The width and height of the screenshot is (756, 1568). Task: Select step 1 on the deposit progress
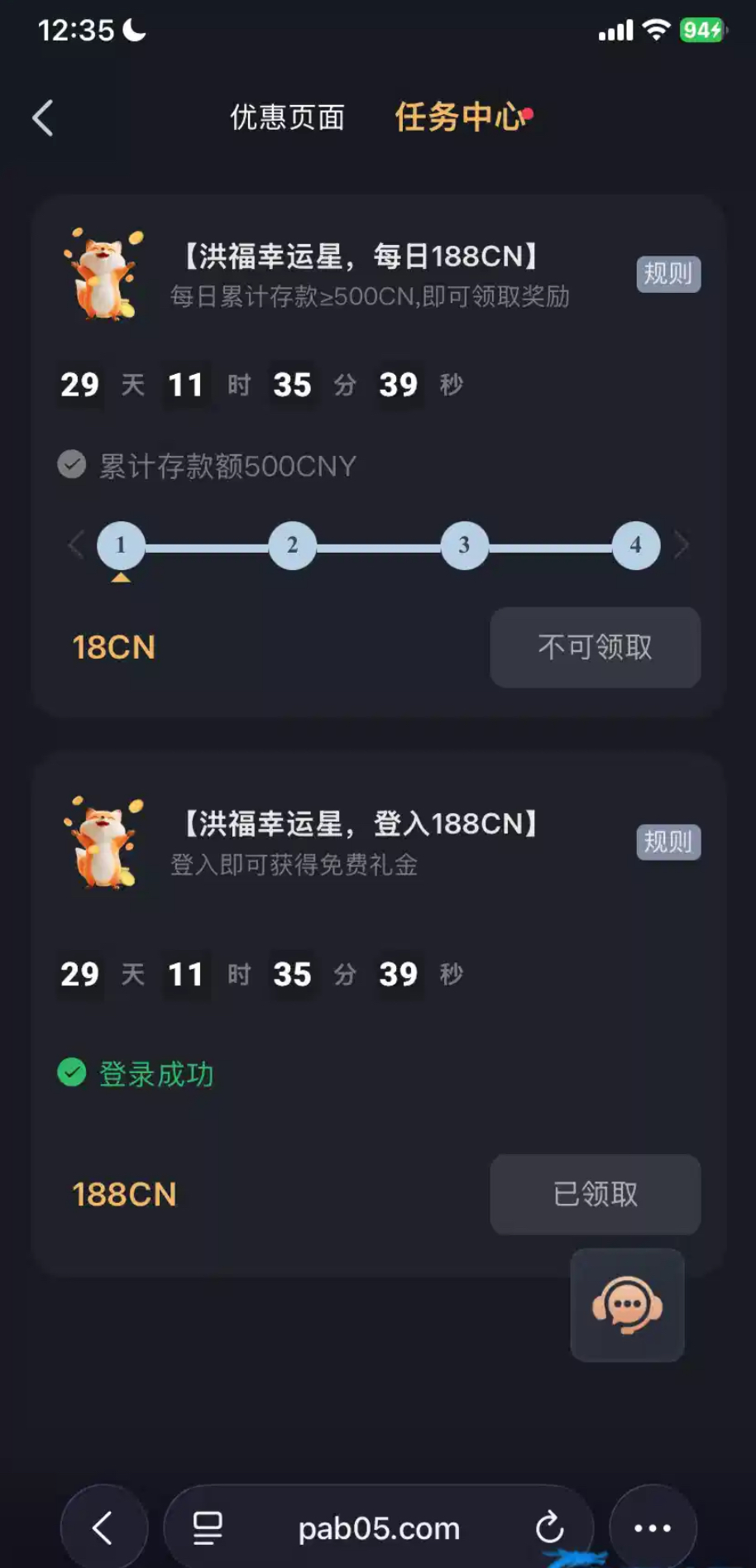point(121,545)
